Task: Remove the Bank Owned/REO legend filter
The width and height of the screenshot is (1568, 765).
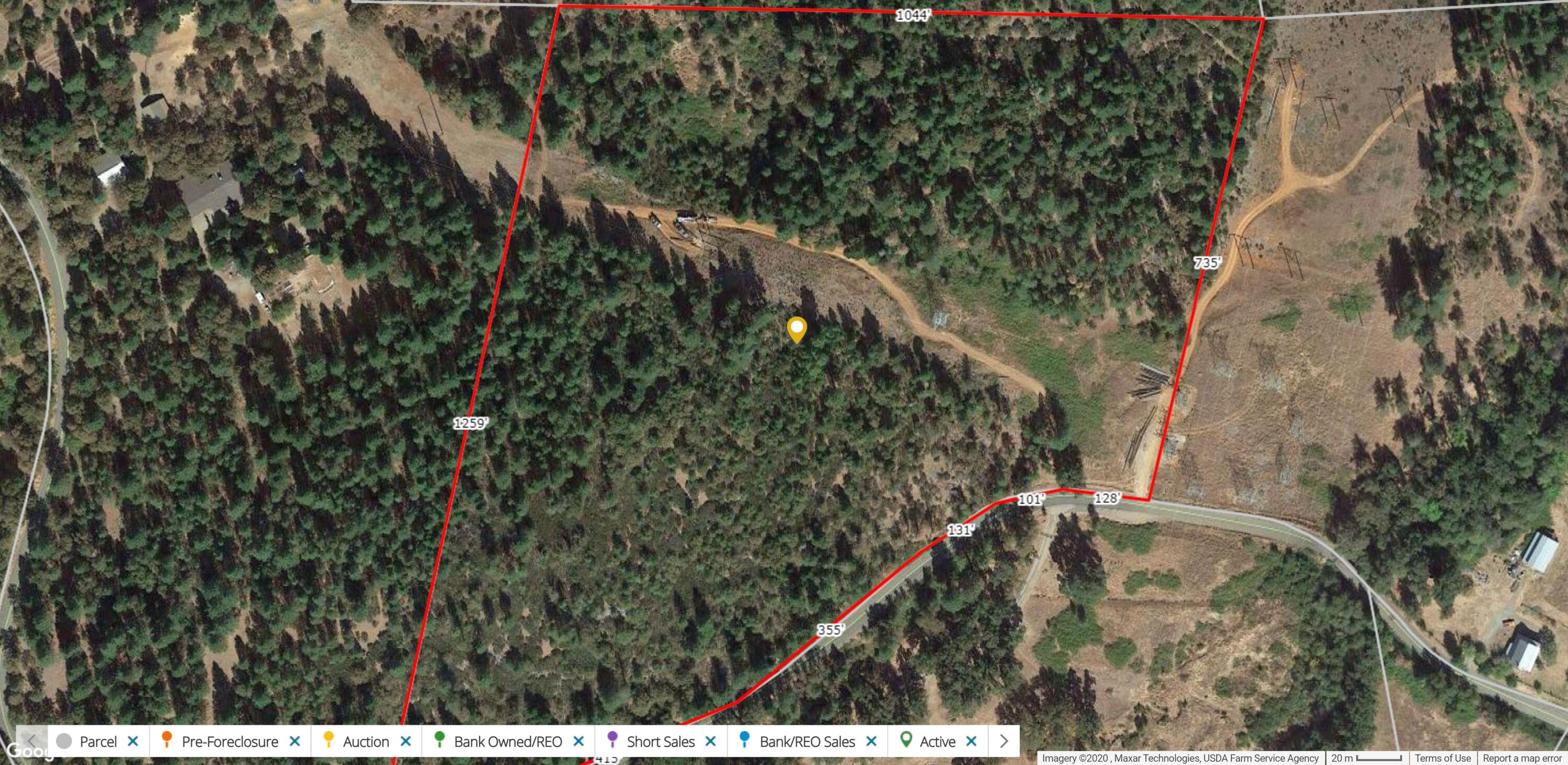Action: coord(578,741)
